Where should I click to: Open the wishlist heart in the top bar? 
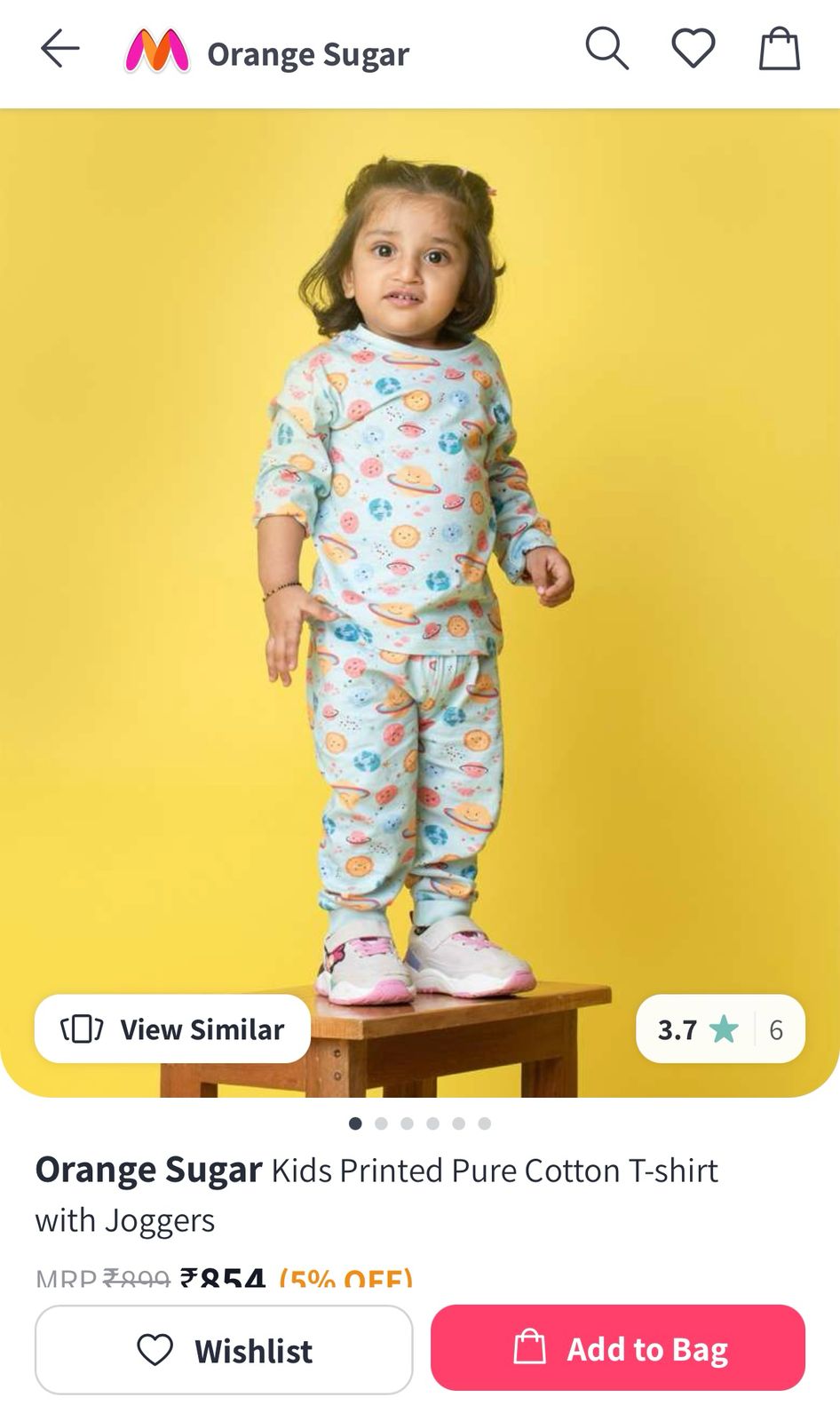click(x=693, y=49)
